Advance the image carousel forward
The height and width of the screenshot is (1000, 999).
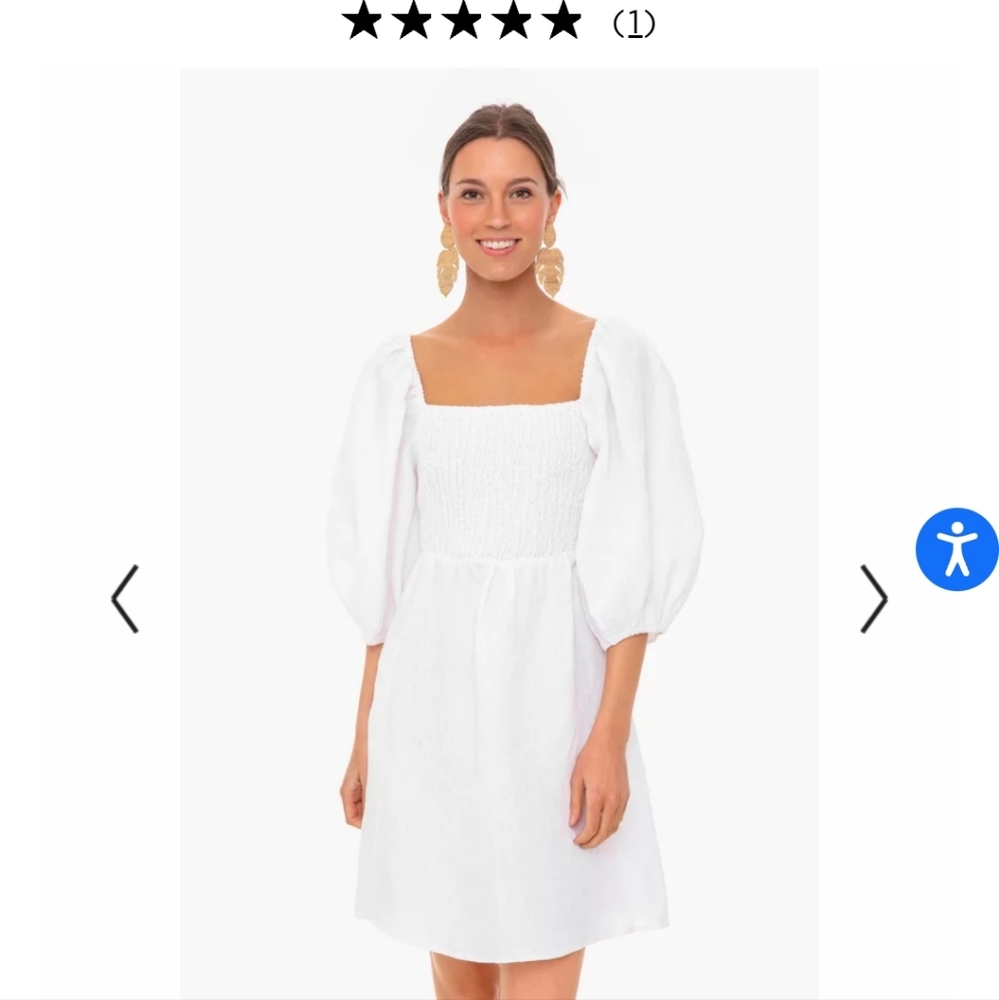tap(873, 597)
